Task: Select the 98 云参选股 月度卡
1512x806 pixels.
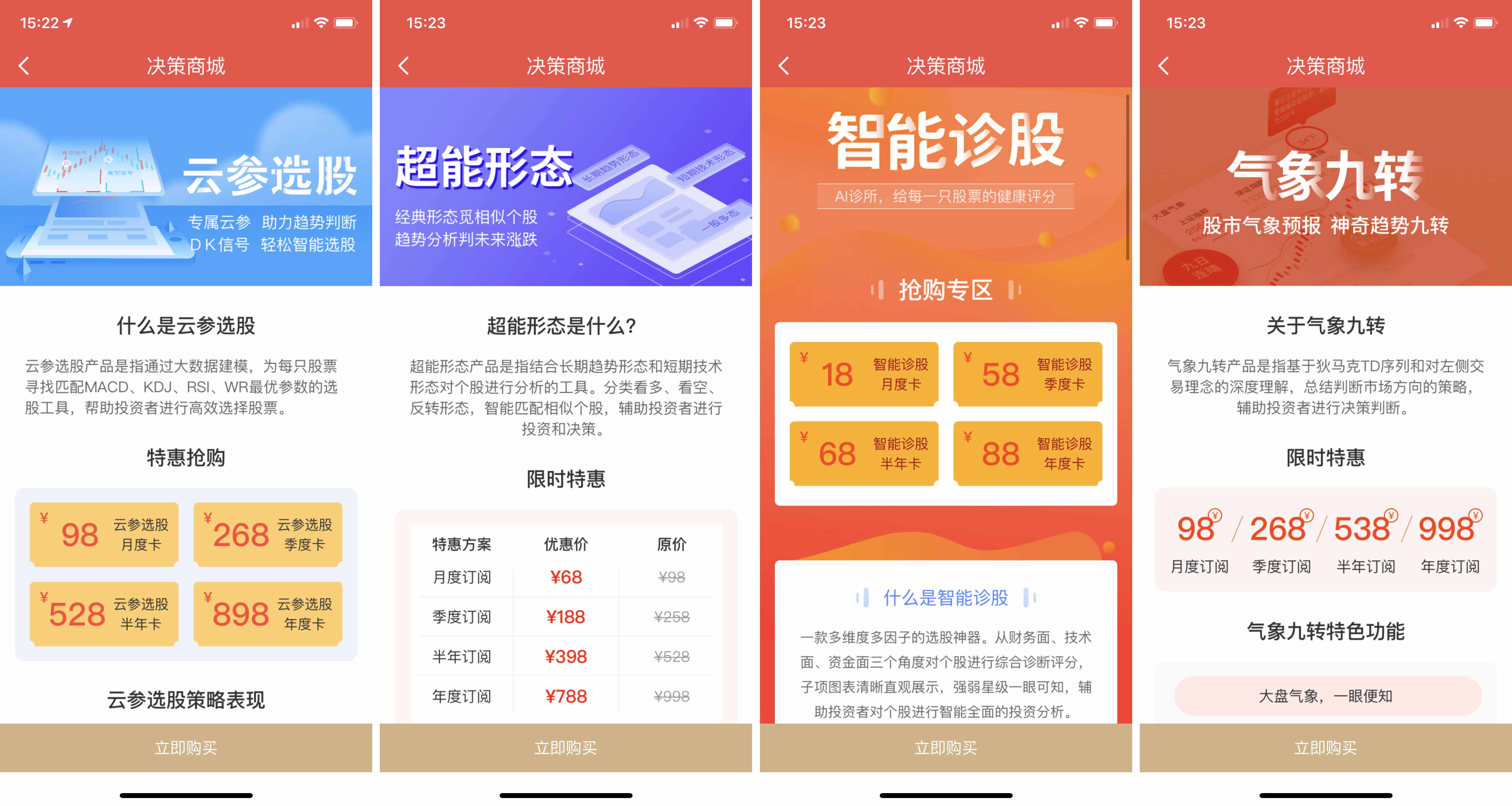Action: tap(104, 534)
